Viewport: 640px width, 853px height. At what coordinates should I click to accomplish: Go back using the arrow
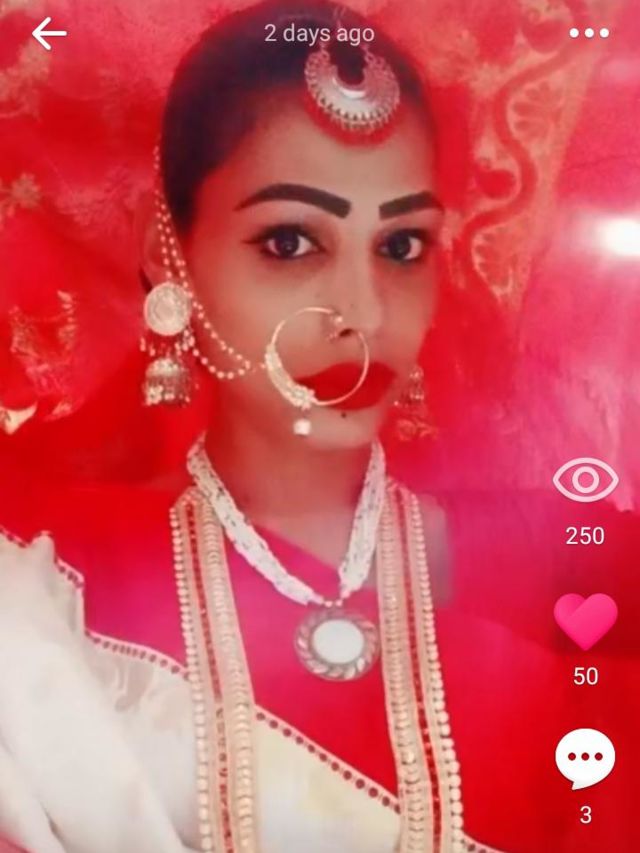pyautogui.click(x=48, y=34)
